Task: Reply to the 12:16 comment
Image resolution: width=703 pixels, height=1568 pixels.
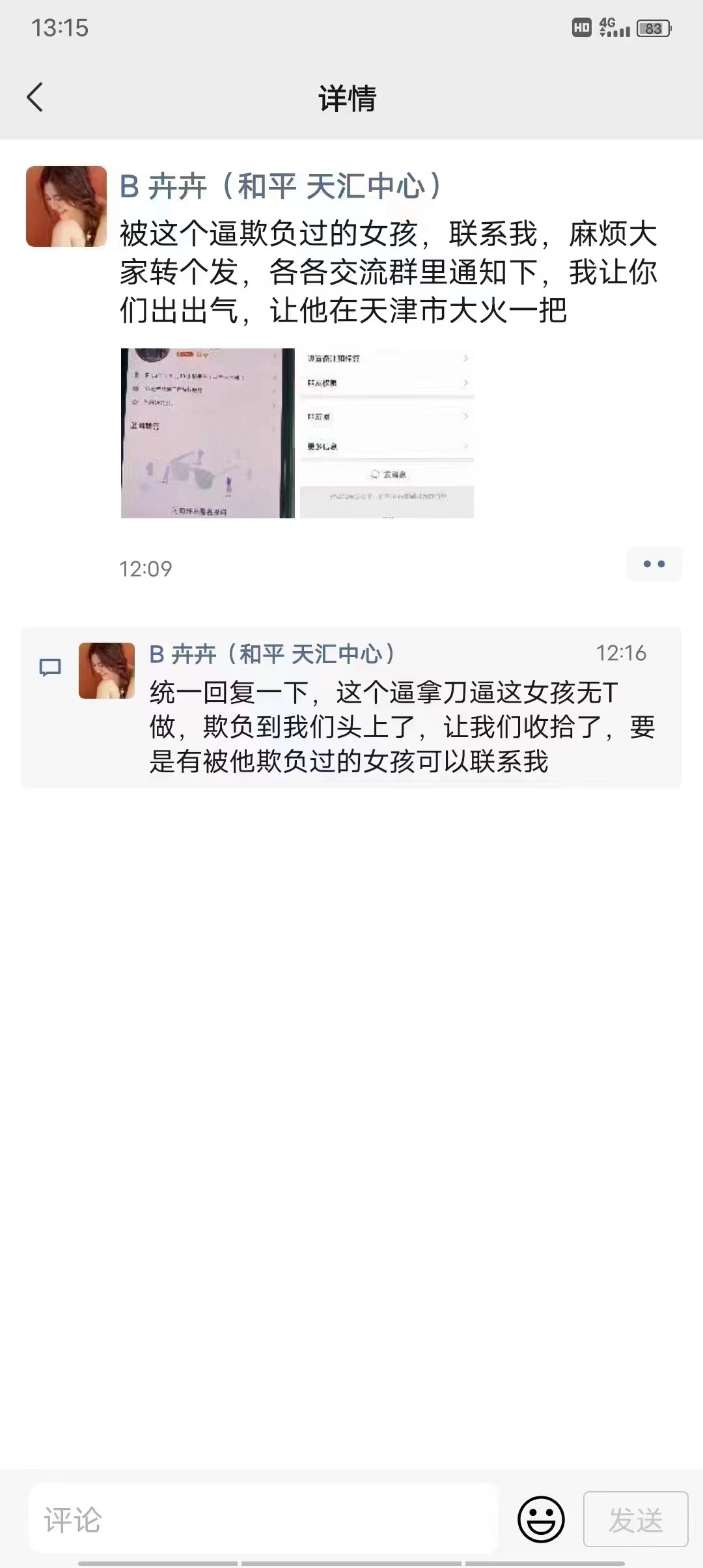Action: tap(404, 727)
